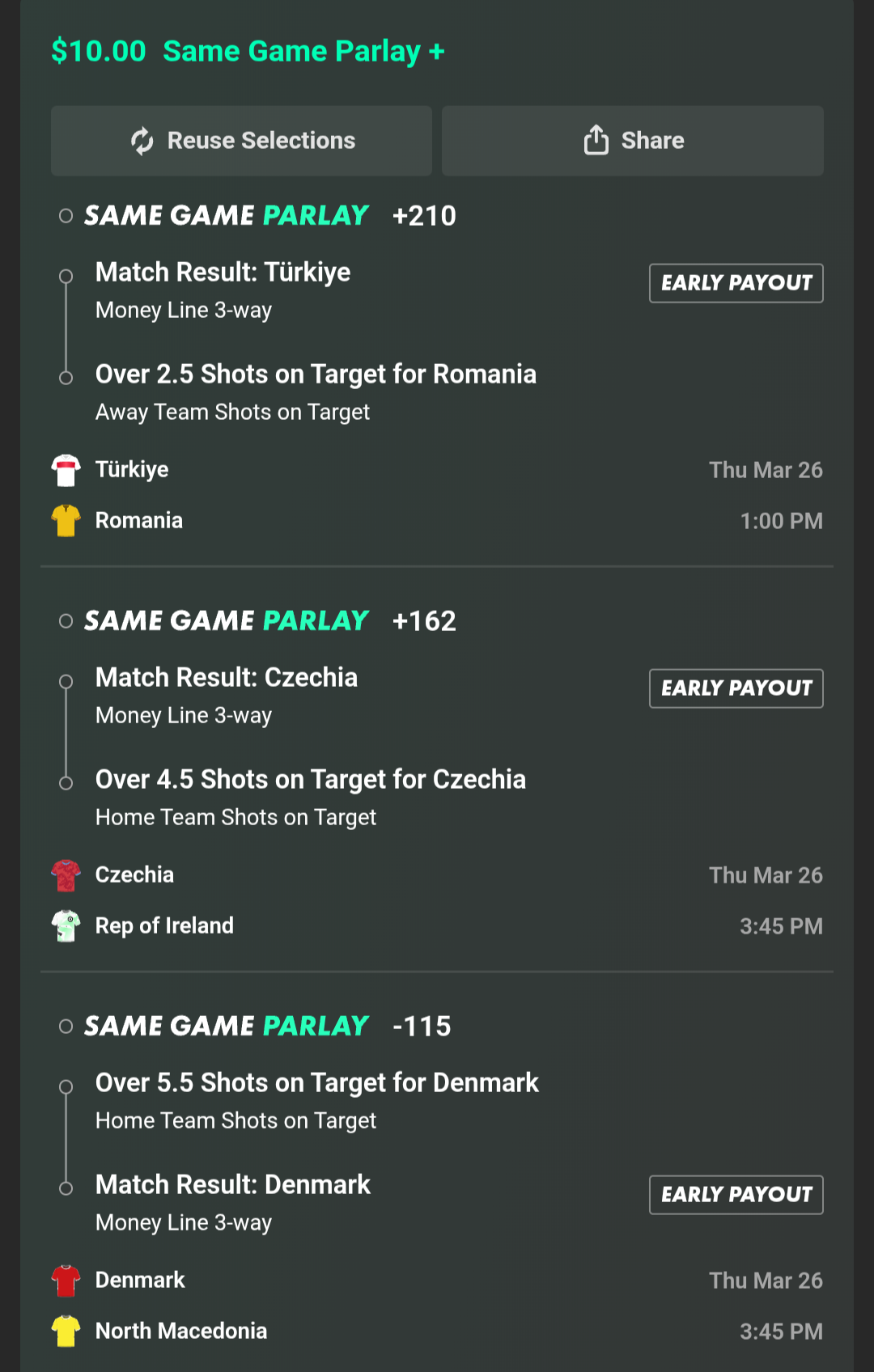
Task: Tap Early Payout badge for Türkiye result
Action: tap(736, 283)
